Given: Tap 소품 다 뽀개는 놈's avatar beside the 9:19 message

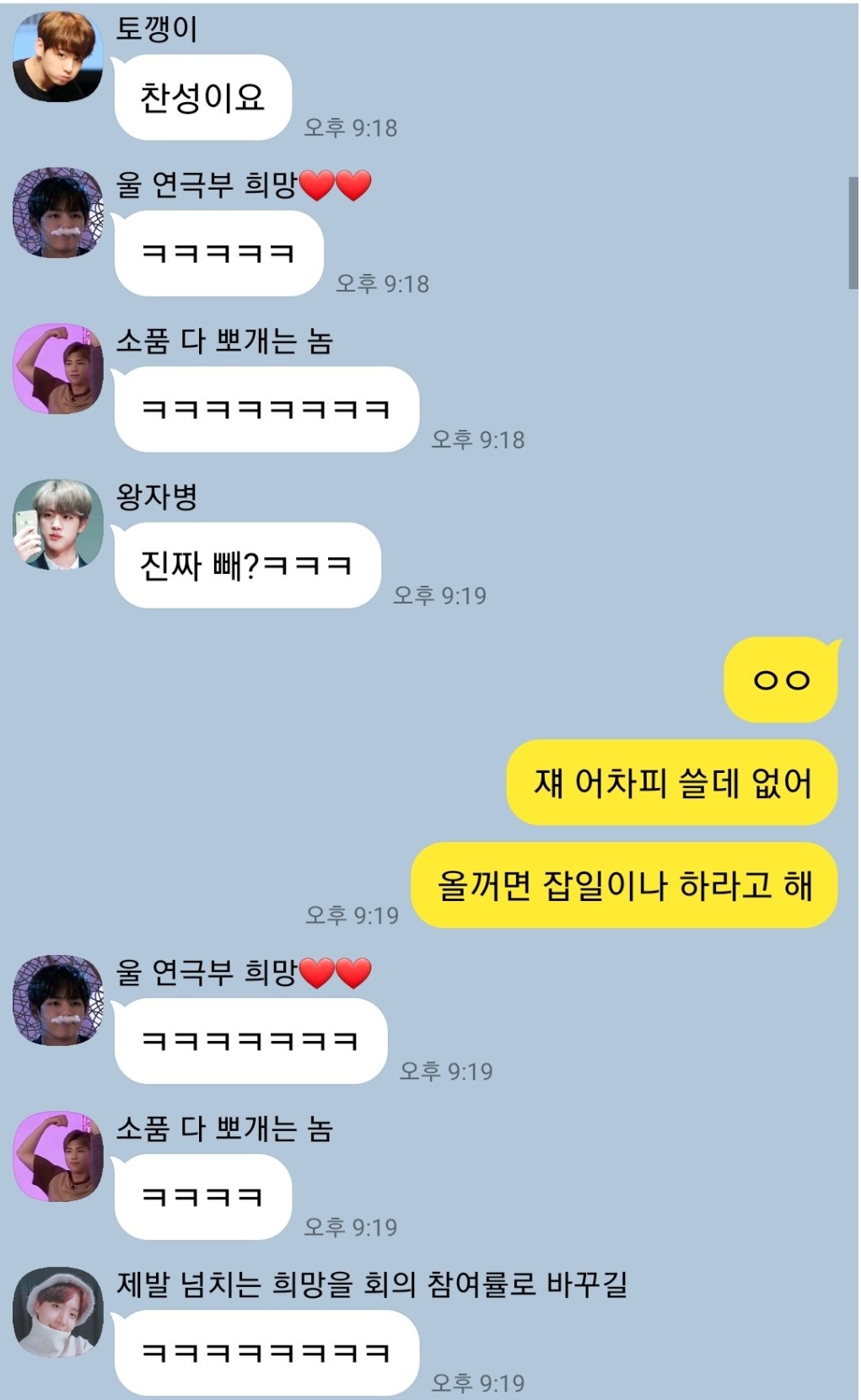Looking at the screenshot, I should [x=57, y=1156].
